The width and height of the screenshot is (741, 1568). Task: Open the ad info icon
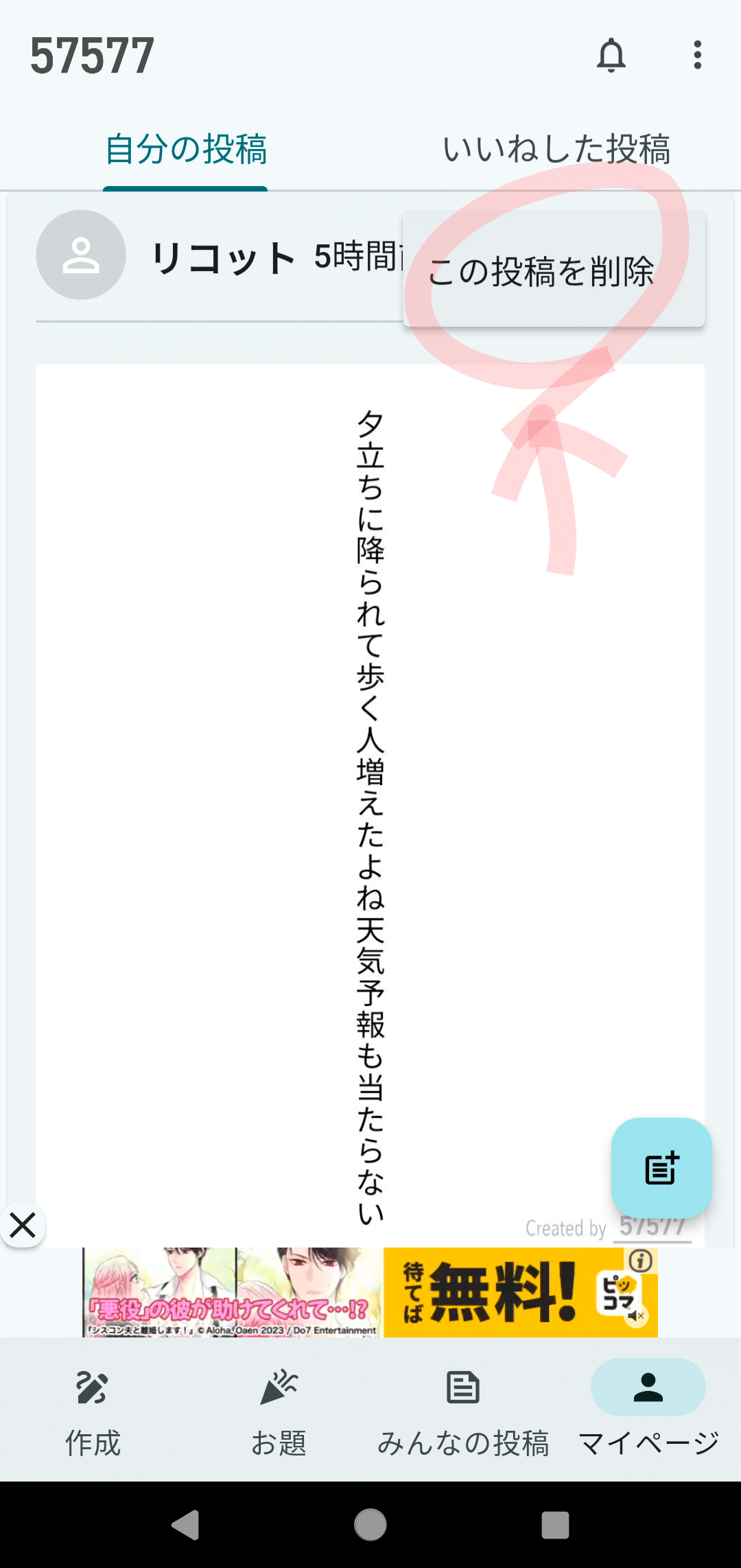[641, 1261]
